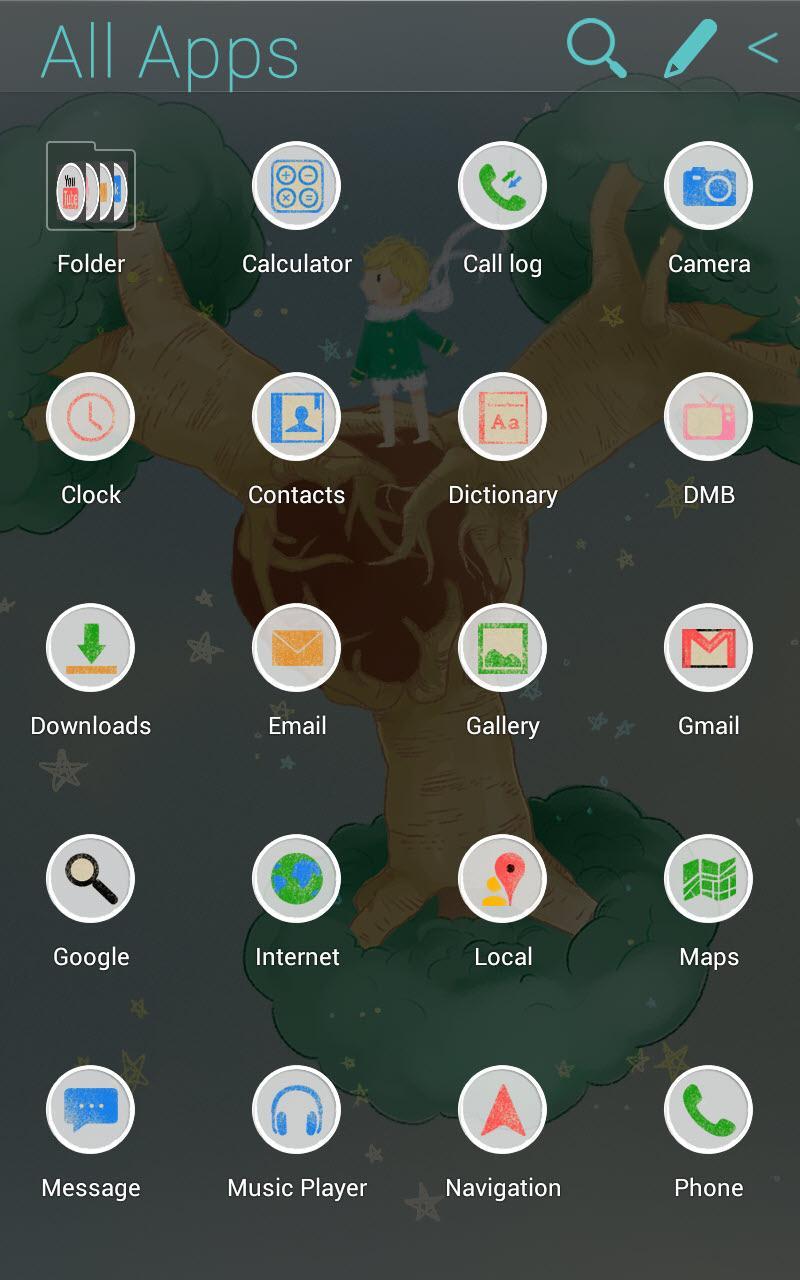Viewport: 800px width, 1280px height.
Task: Open the Music Player
Action: 297,1109
